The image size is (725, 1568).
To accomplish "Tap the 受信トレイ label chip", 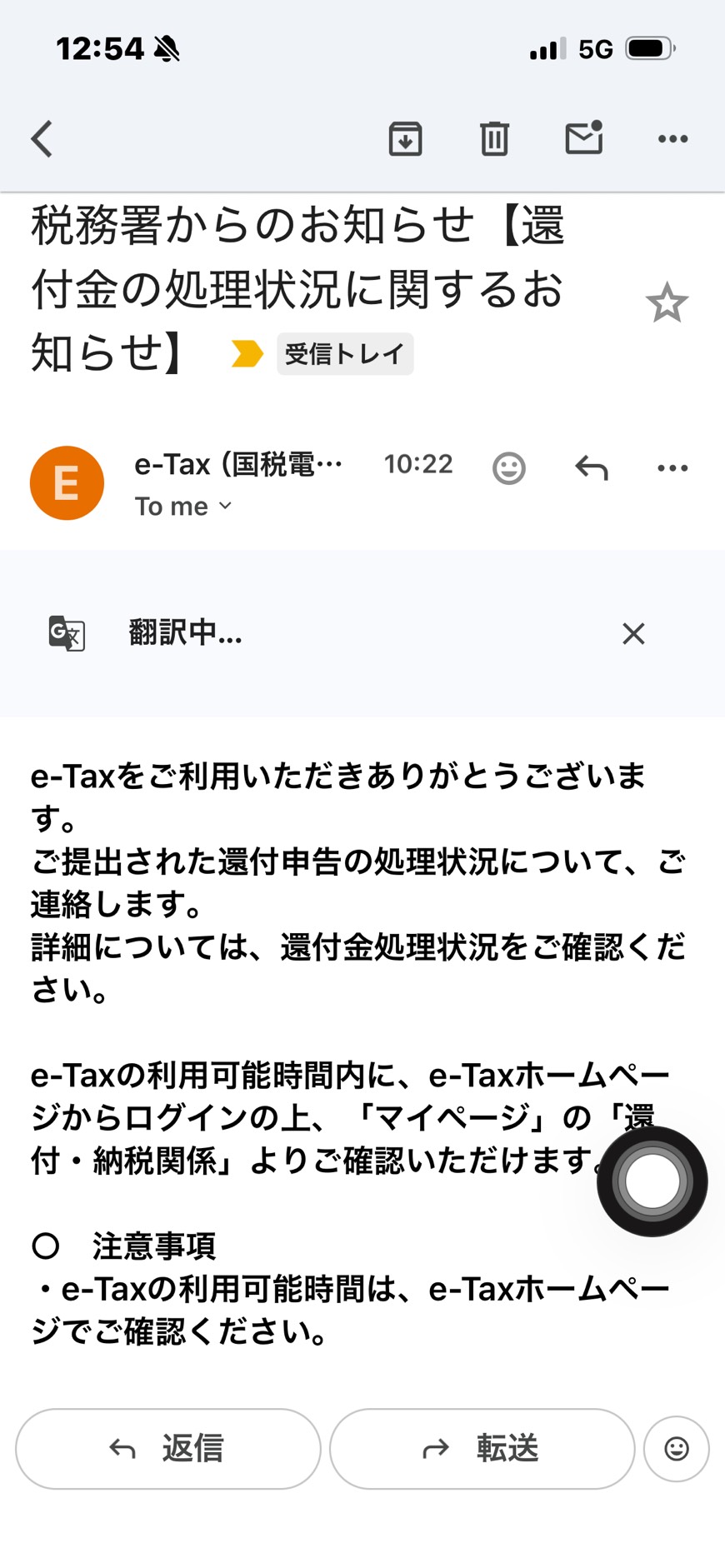I will 345,354.
